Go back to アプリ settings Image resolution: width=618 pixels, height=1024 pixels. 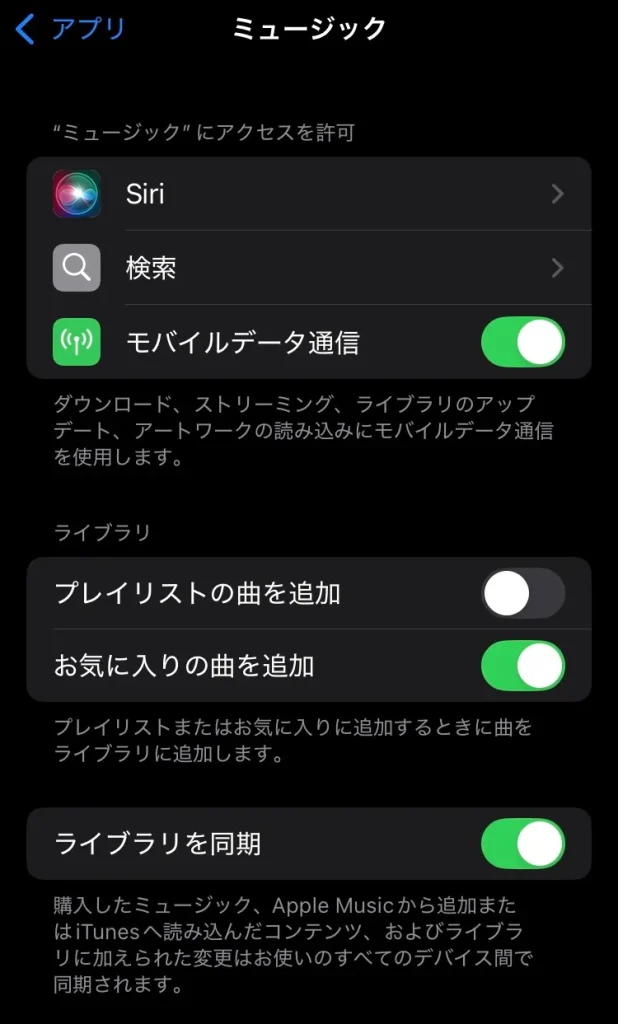(x=70, y=29)
